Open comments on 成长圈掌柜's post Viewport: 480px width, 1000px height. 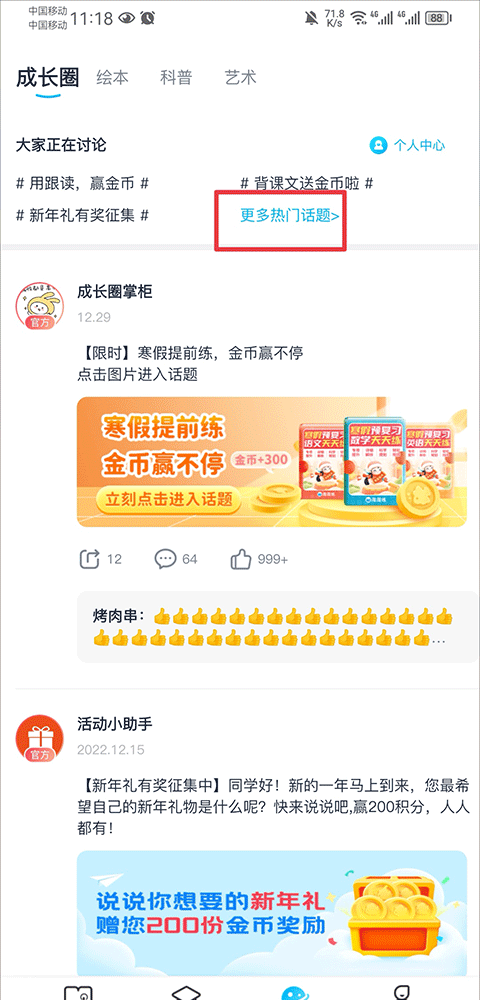point(176,559)
